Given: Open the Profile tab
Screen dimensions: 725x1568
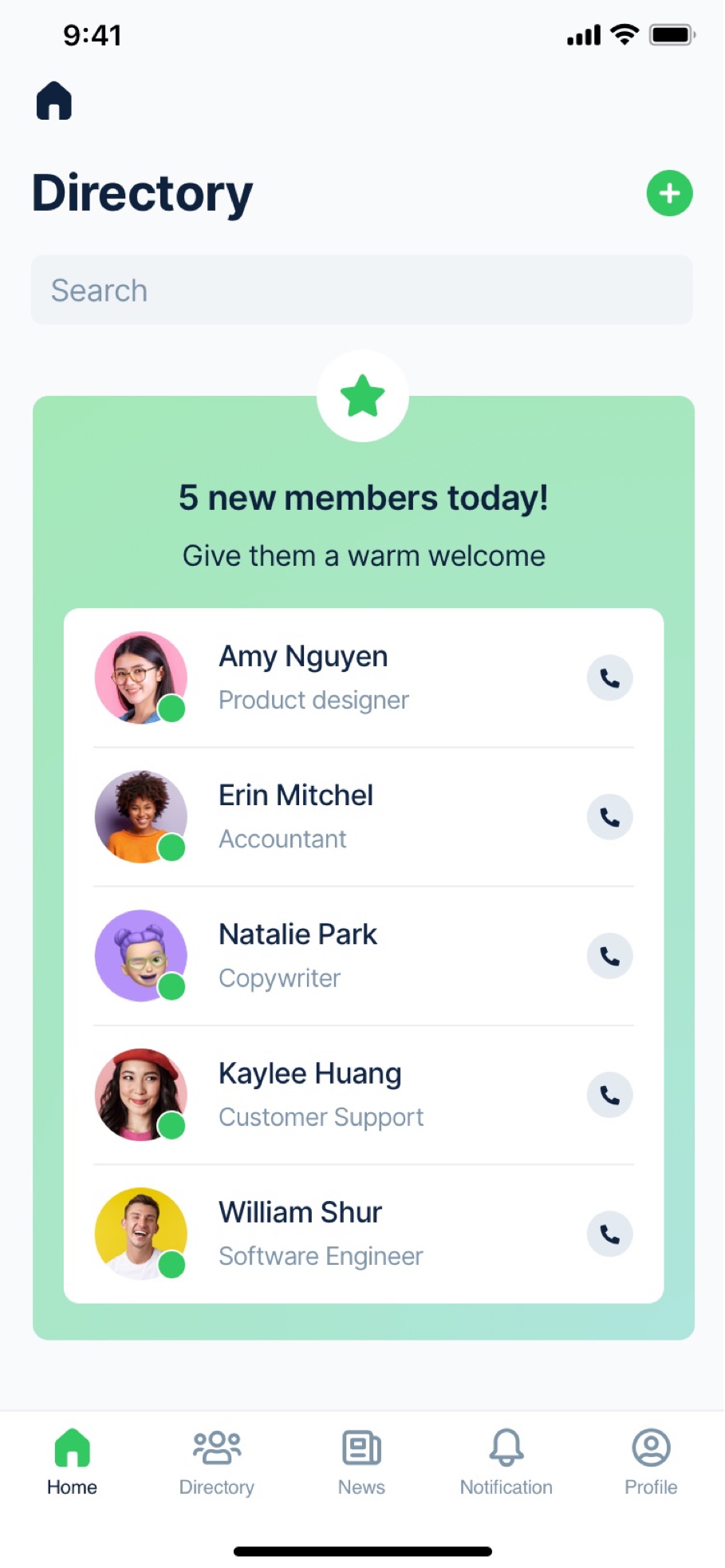Looking at the screenshot, I should [651, 1462].
